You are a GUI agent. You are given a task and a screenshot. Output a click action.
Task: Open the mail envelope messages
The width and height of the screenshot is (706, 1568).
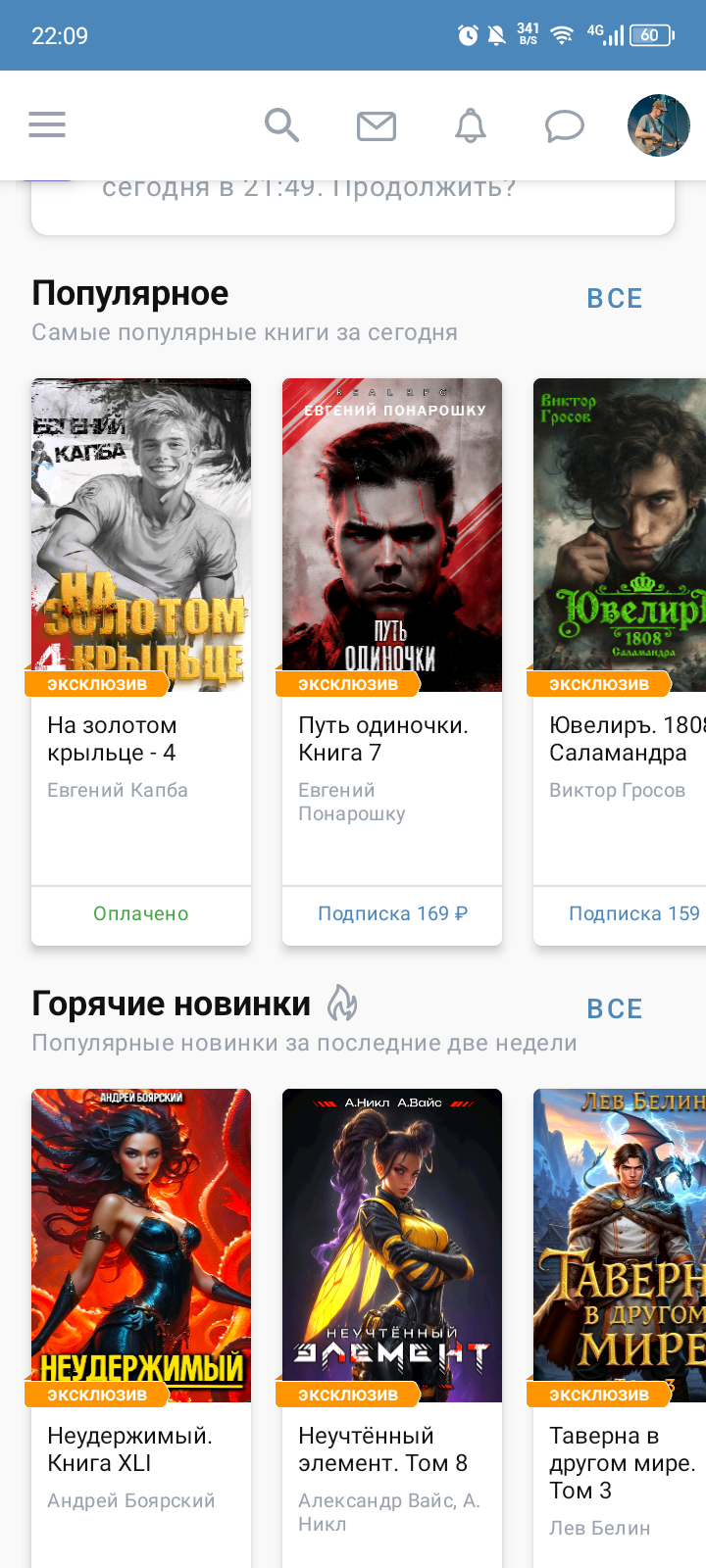click(x=376, y=126)
